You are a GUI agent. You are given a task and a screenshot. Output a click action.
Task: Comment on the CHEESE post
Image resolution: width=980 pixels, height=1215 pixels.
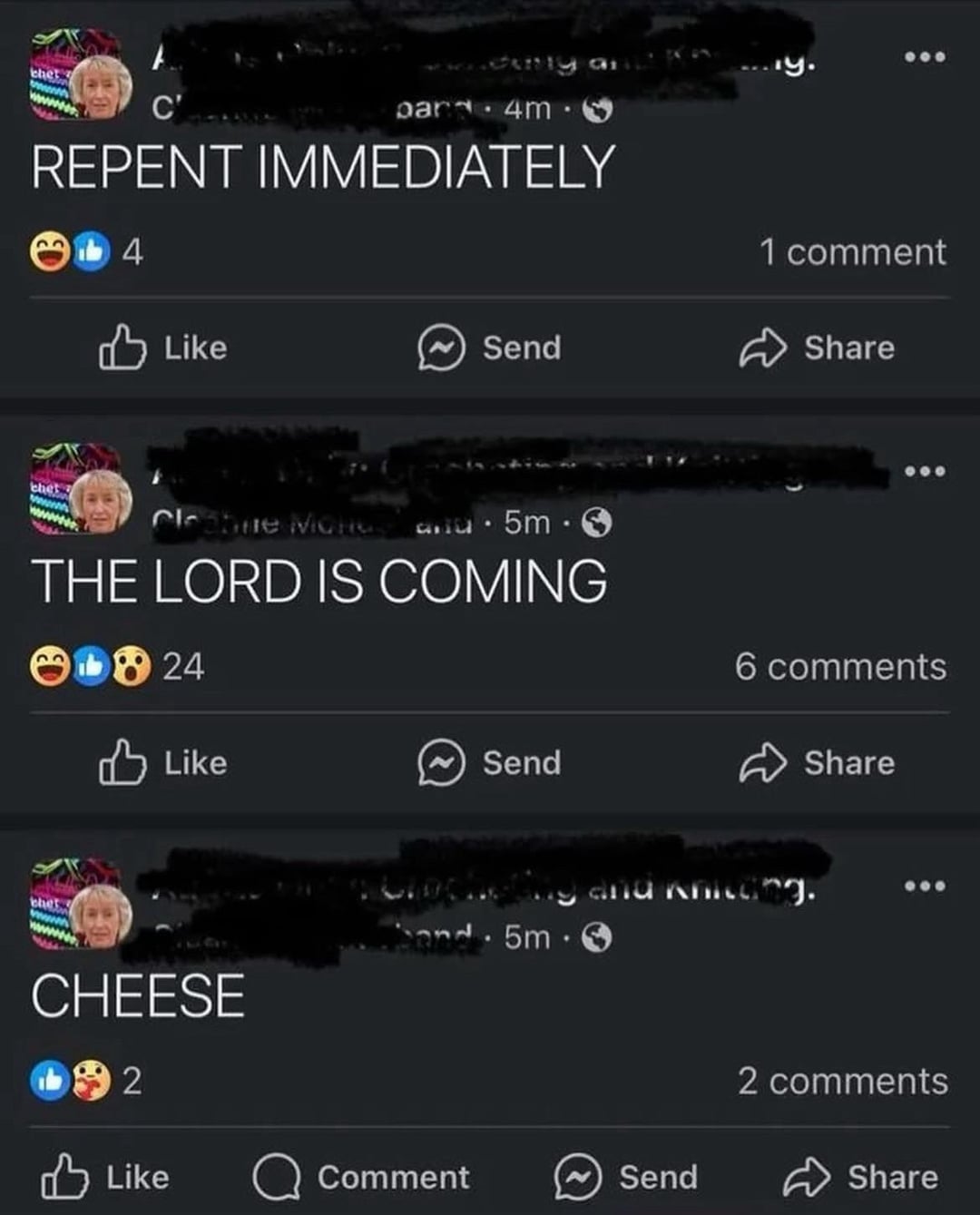click(361, 1178)
